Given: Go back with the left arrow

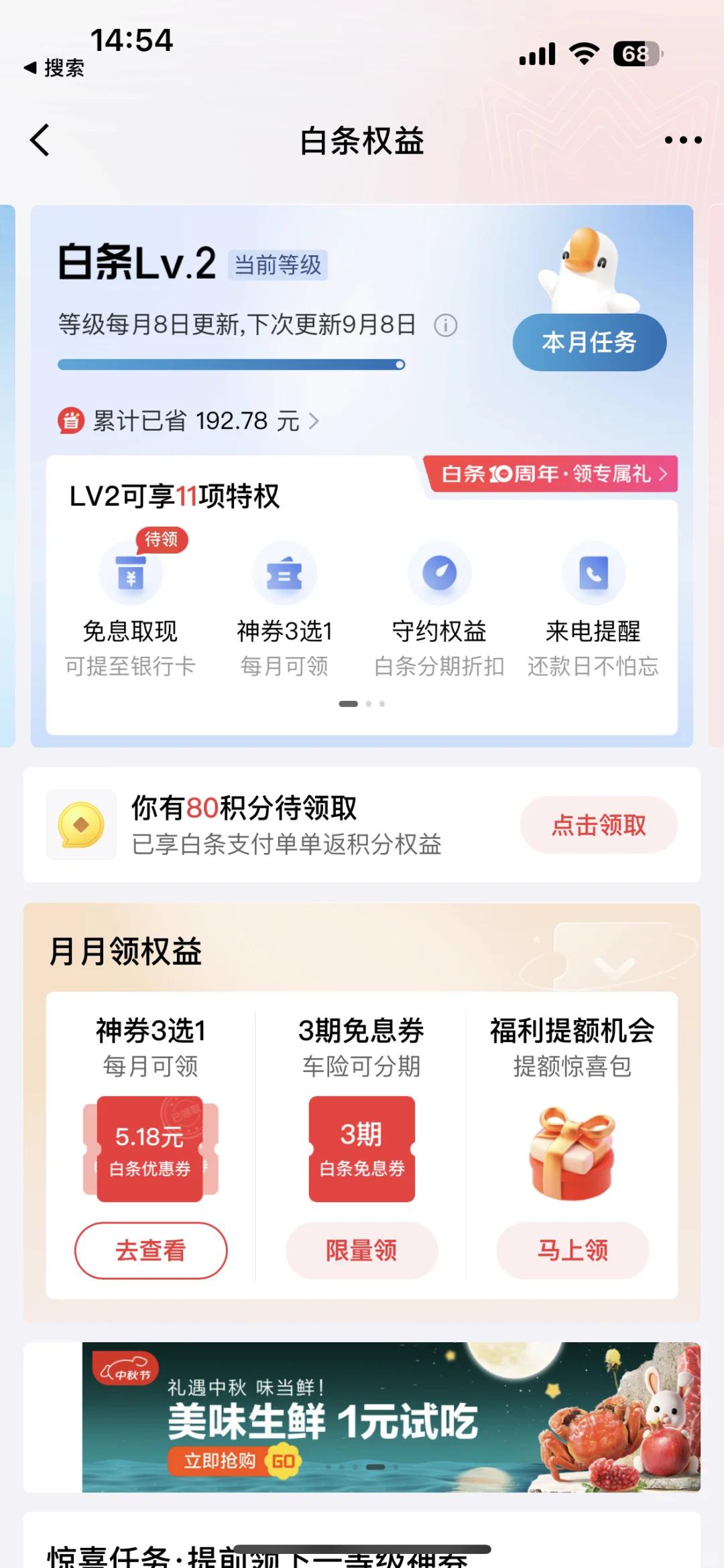Looking at the screenshot, I should tap(40, 141).
